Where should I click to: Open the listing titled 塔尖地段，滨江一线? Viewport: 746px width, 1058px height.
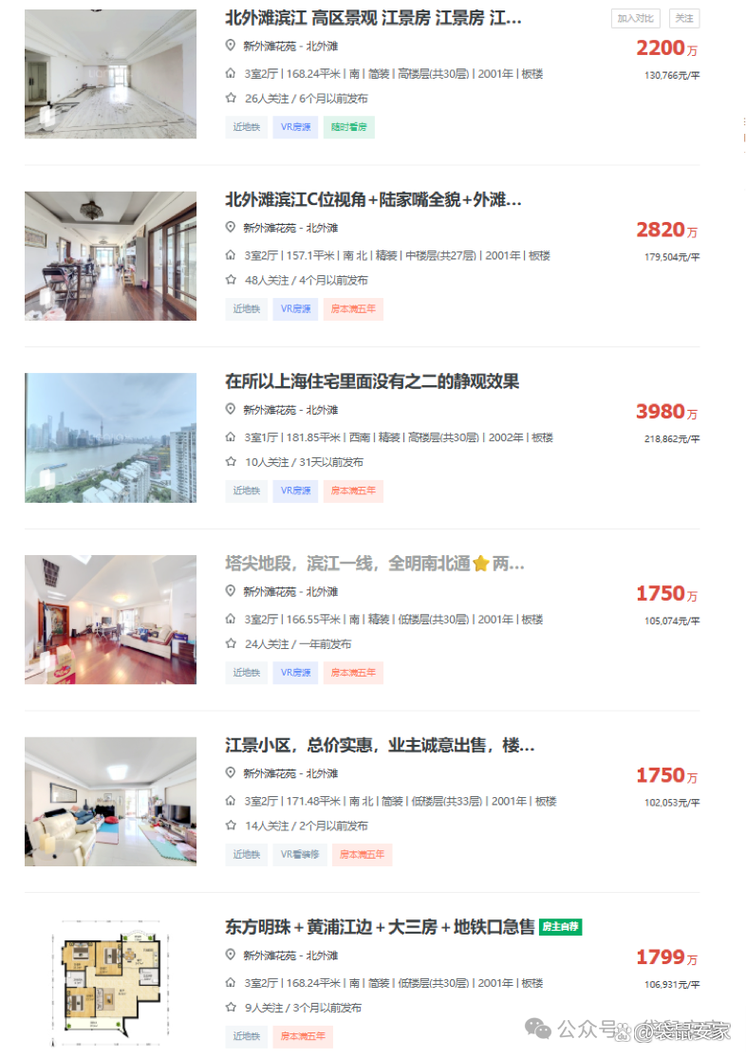pos(374,564)
